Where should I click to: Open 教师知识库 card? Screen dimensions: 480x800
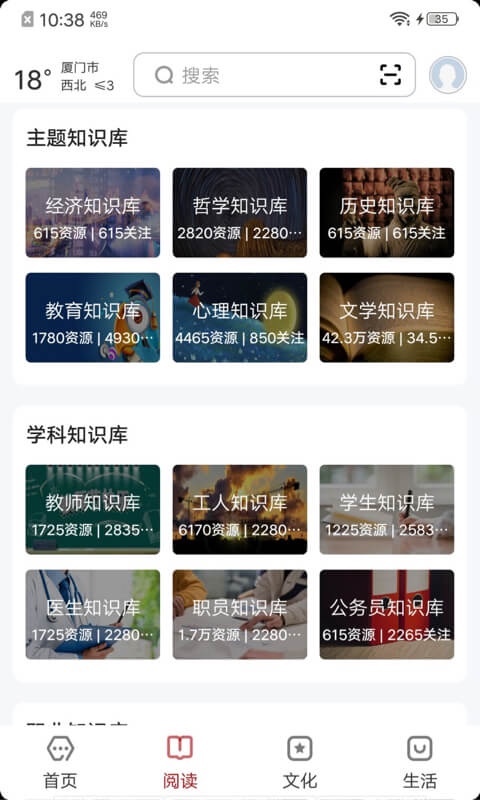tap(93, 509)
